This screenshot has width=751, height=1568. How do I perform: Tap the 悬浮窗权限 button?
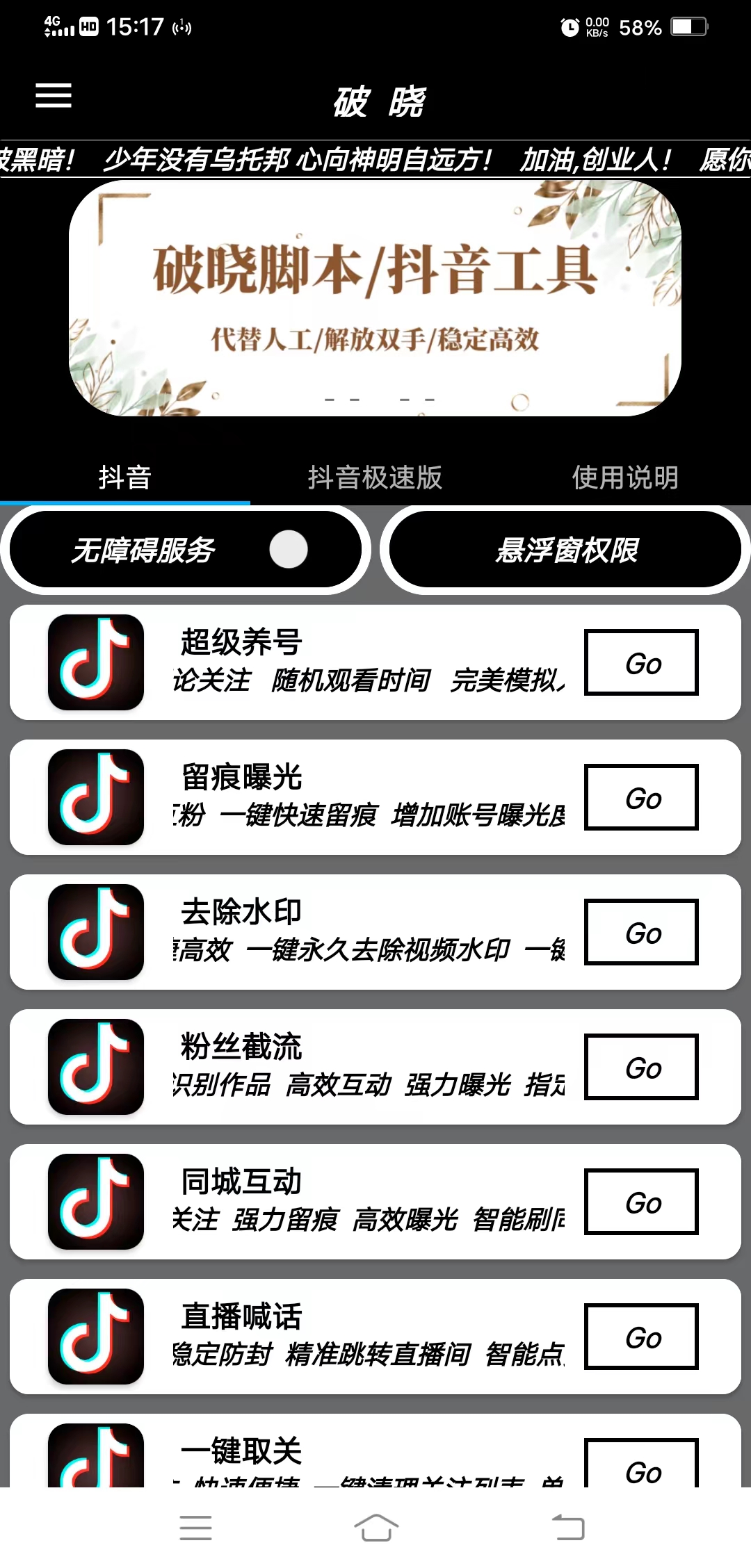click(x=565, y=550)
